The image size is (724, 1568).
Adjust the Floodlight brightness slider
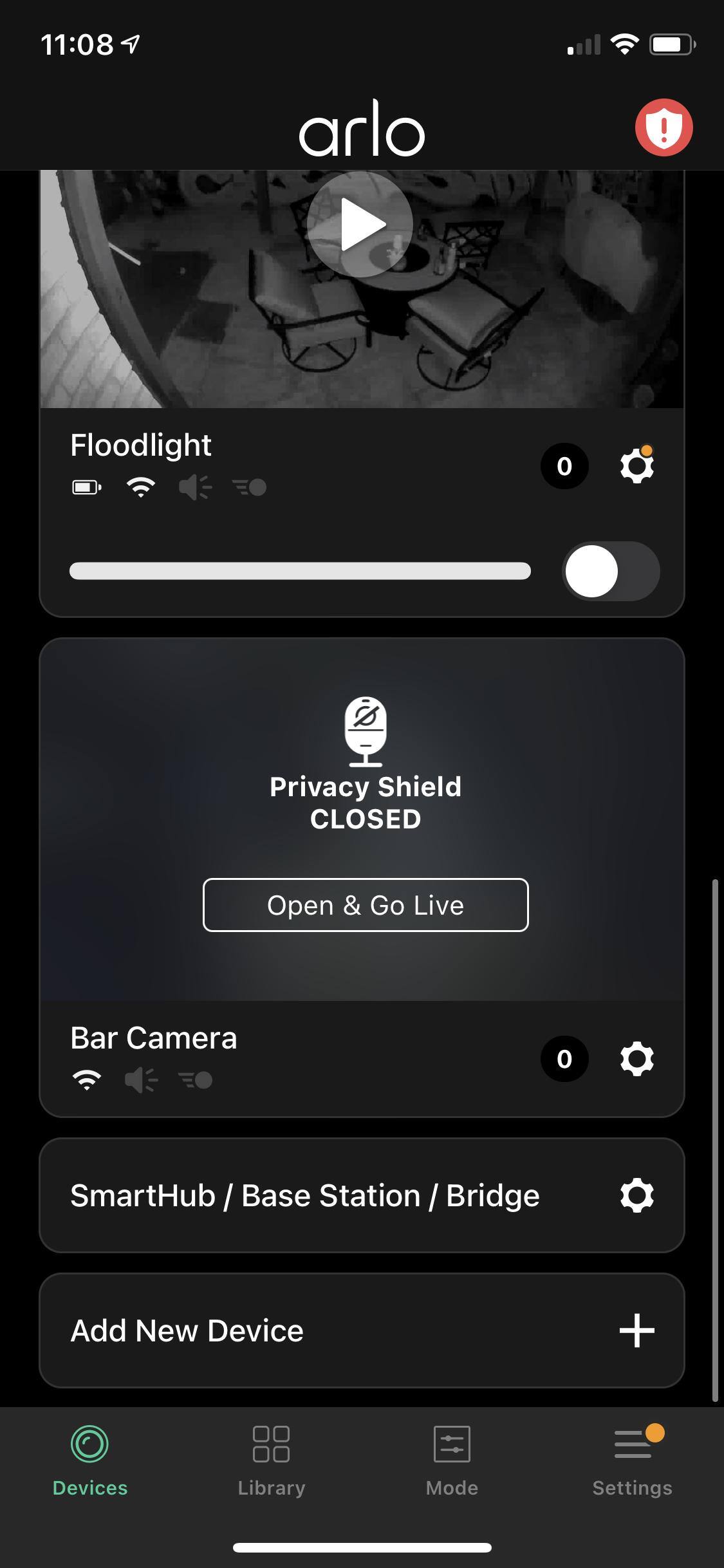coord(300,571)
